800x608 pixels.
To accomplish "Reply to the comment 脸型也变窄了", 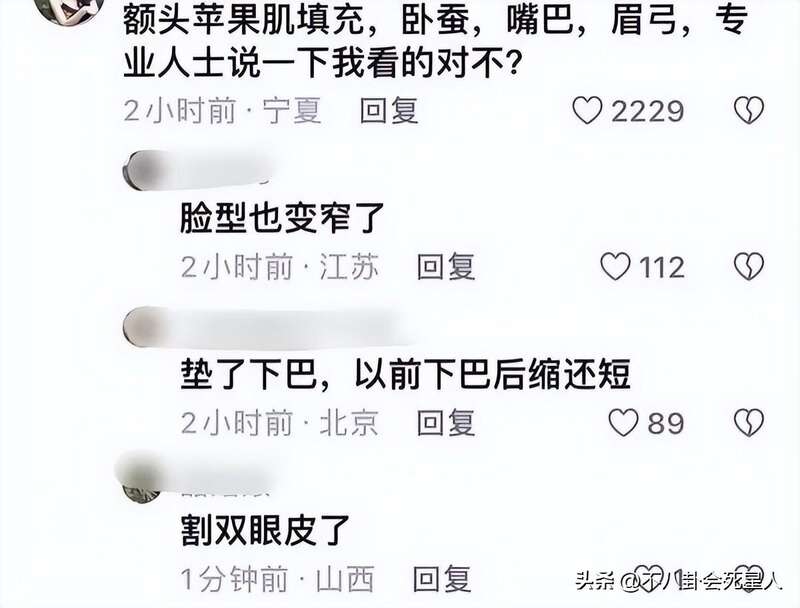I will pyautogui.click(x=446, y=267).
